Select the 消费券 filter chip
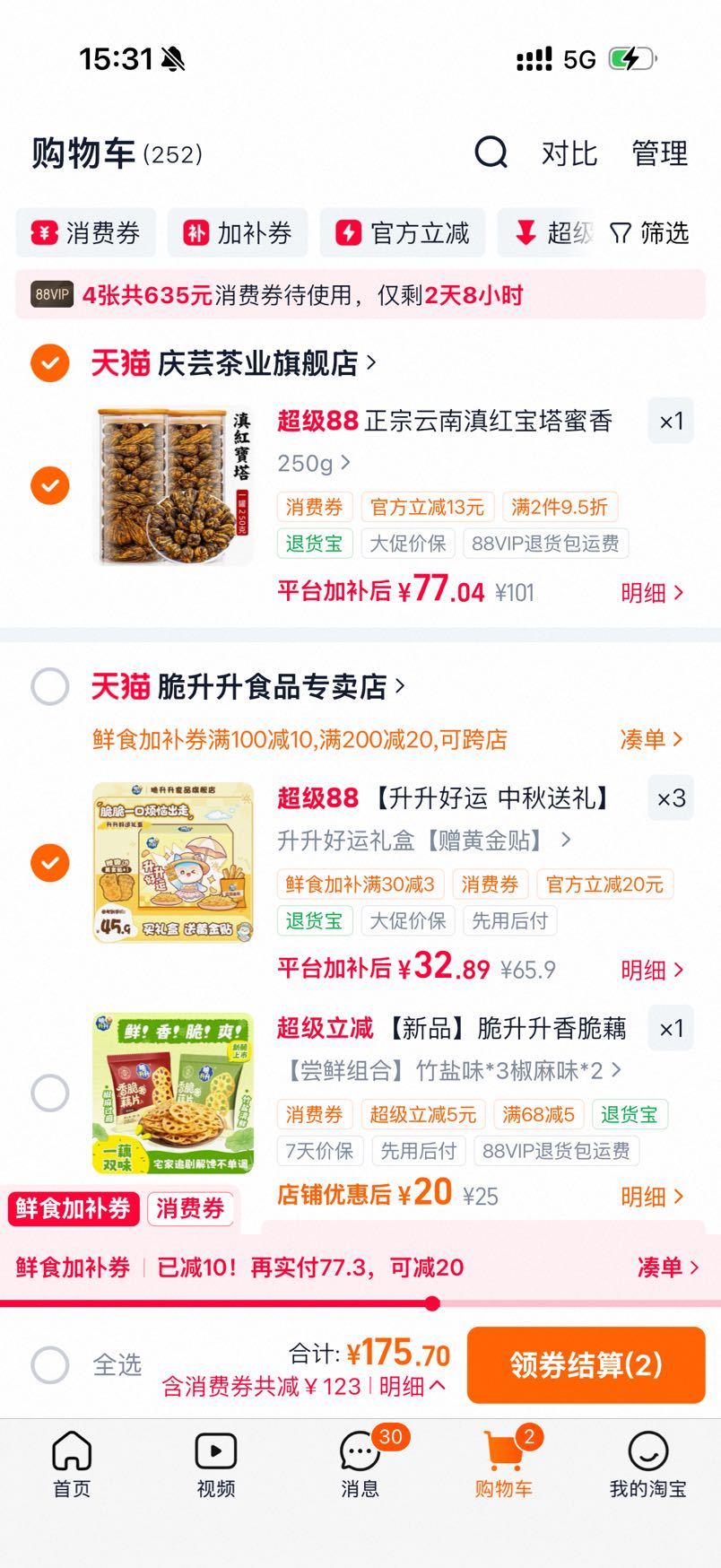Viewport: 721px width, 1568px height. click(x=86, y=233)
